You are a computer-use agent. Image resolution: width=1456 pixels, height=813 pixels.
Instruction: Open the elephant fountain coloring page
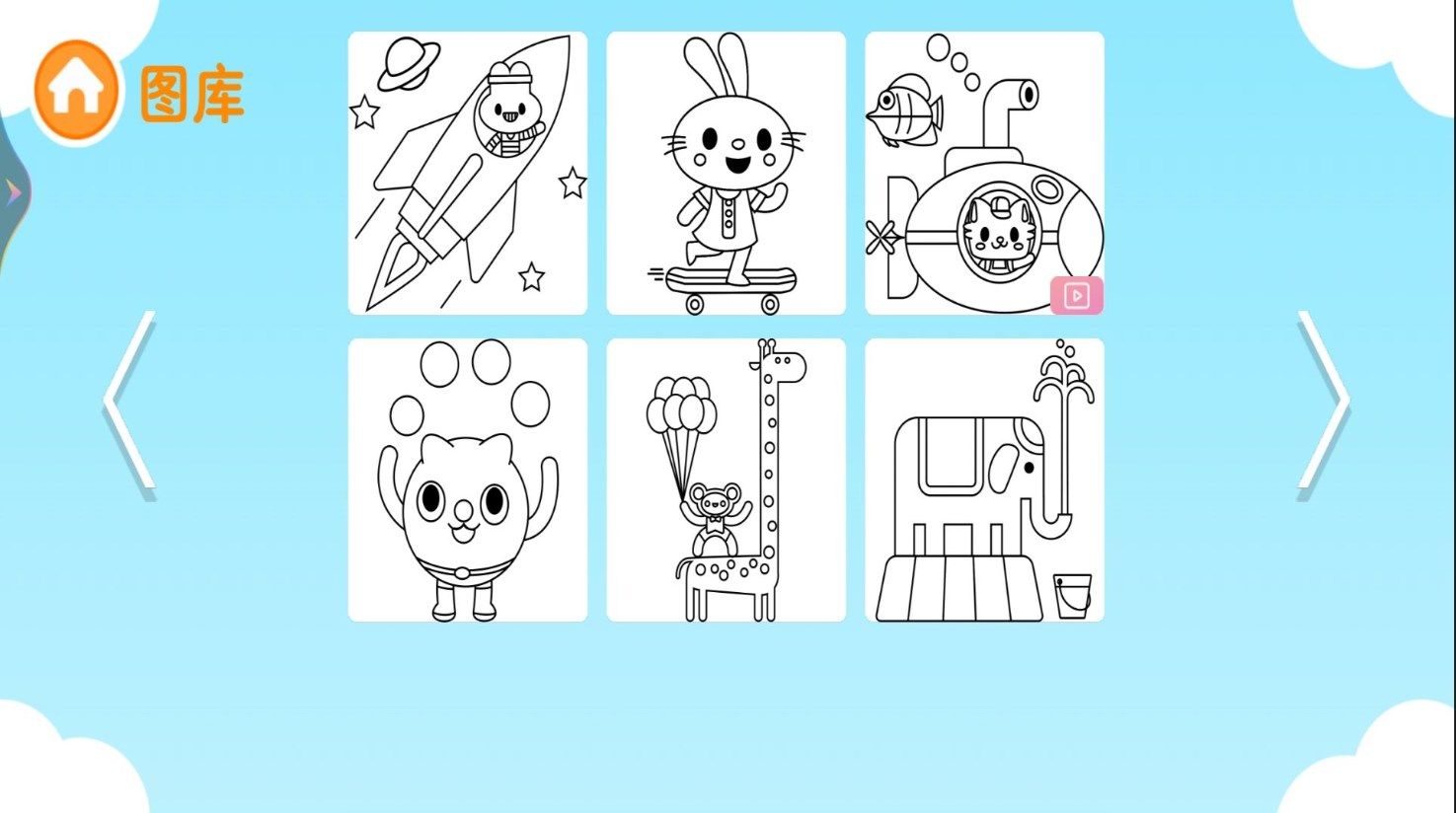(x=984, y=480)
